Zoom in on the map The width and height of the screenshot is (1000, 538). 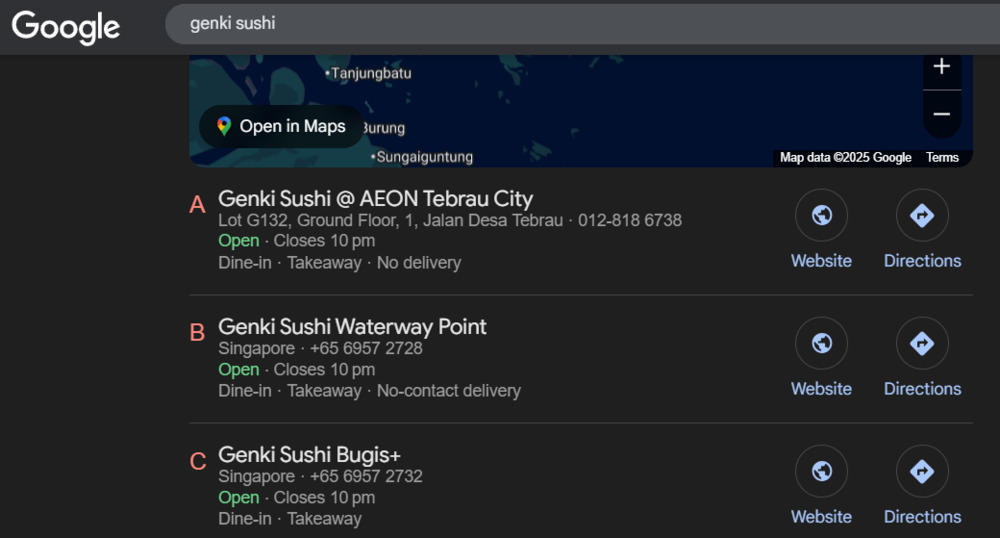(x=941, y=68)
